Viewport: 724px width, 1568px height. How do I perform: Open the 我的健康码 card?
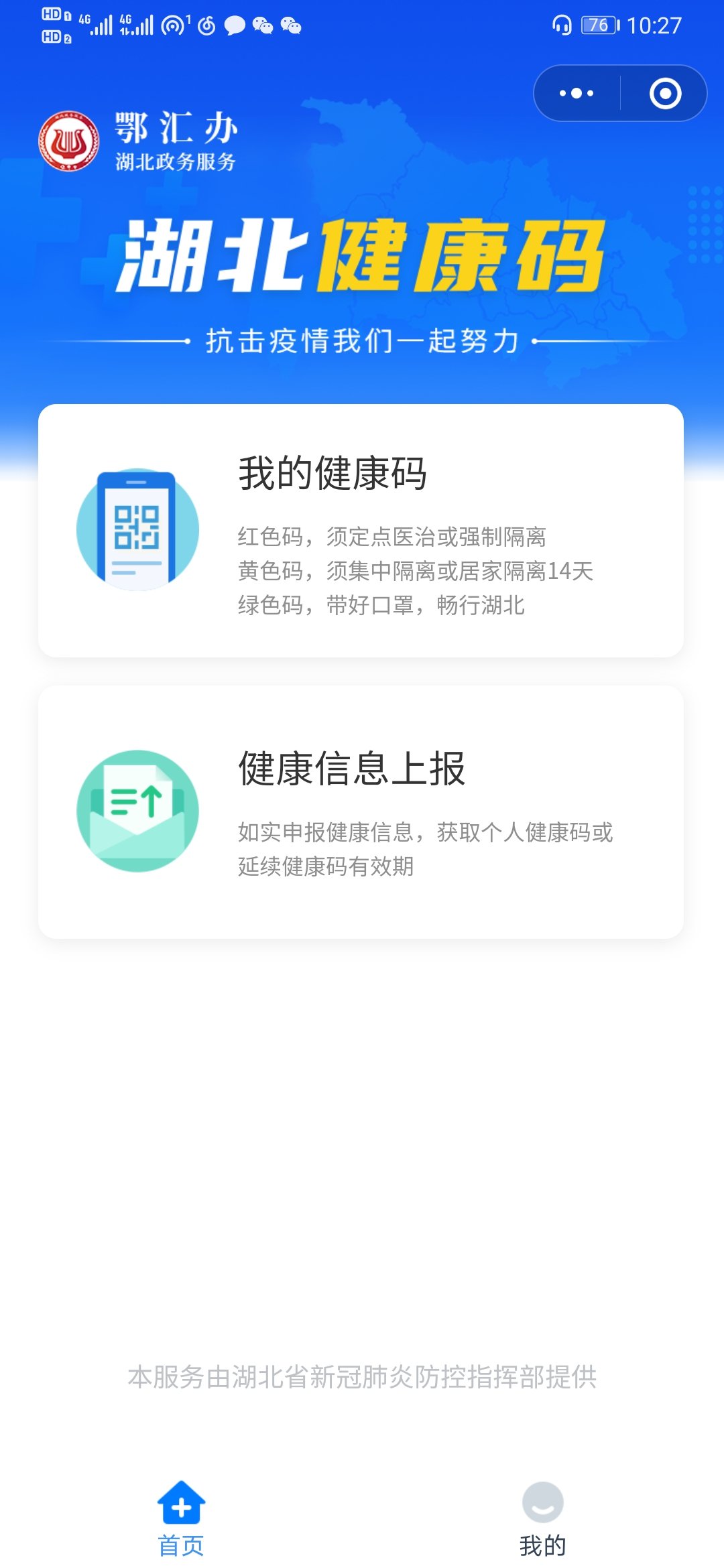click(361, 530)
